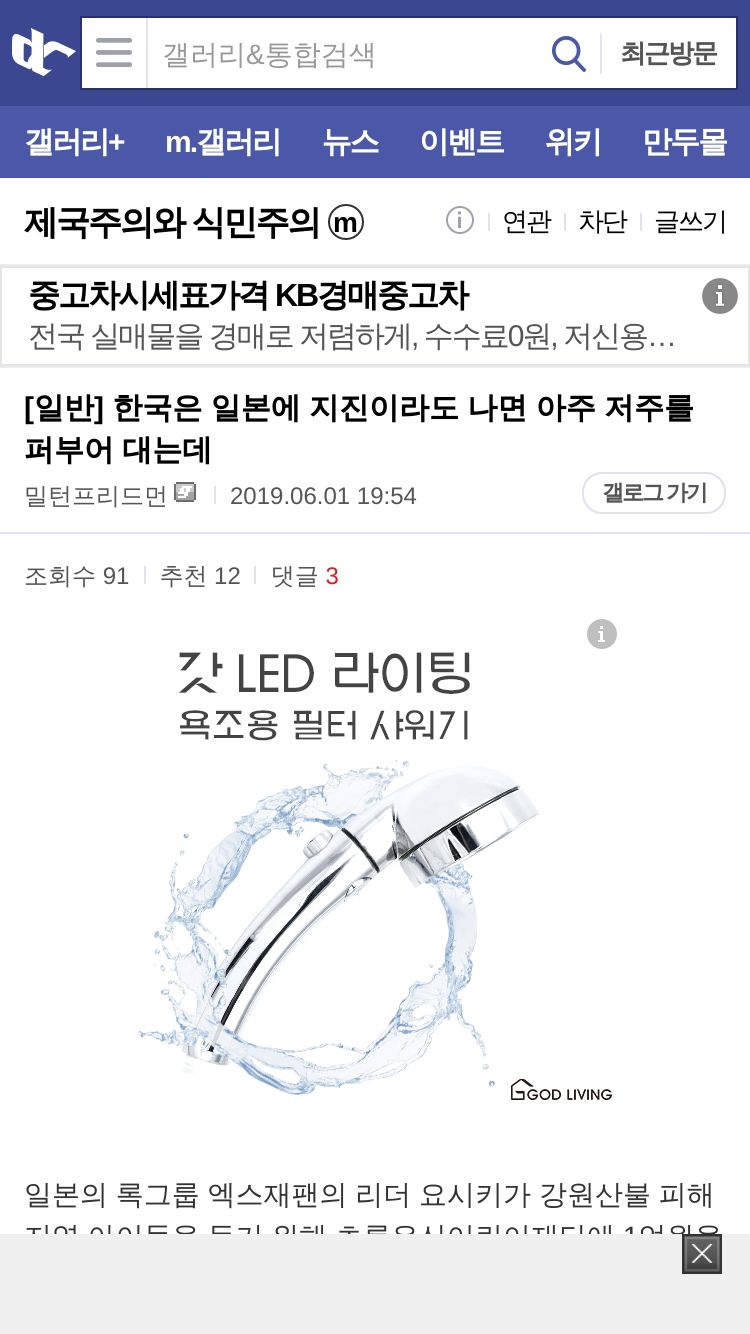Switch to the 갤러리+ tab
The width and height of the screenshot is (750, 1334).
(x=75, y=142)
